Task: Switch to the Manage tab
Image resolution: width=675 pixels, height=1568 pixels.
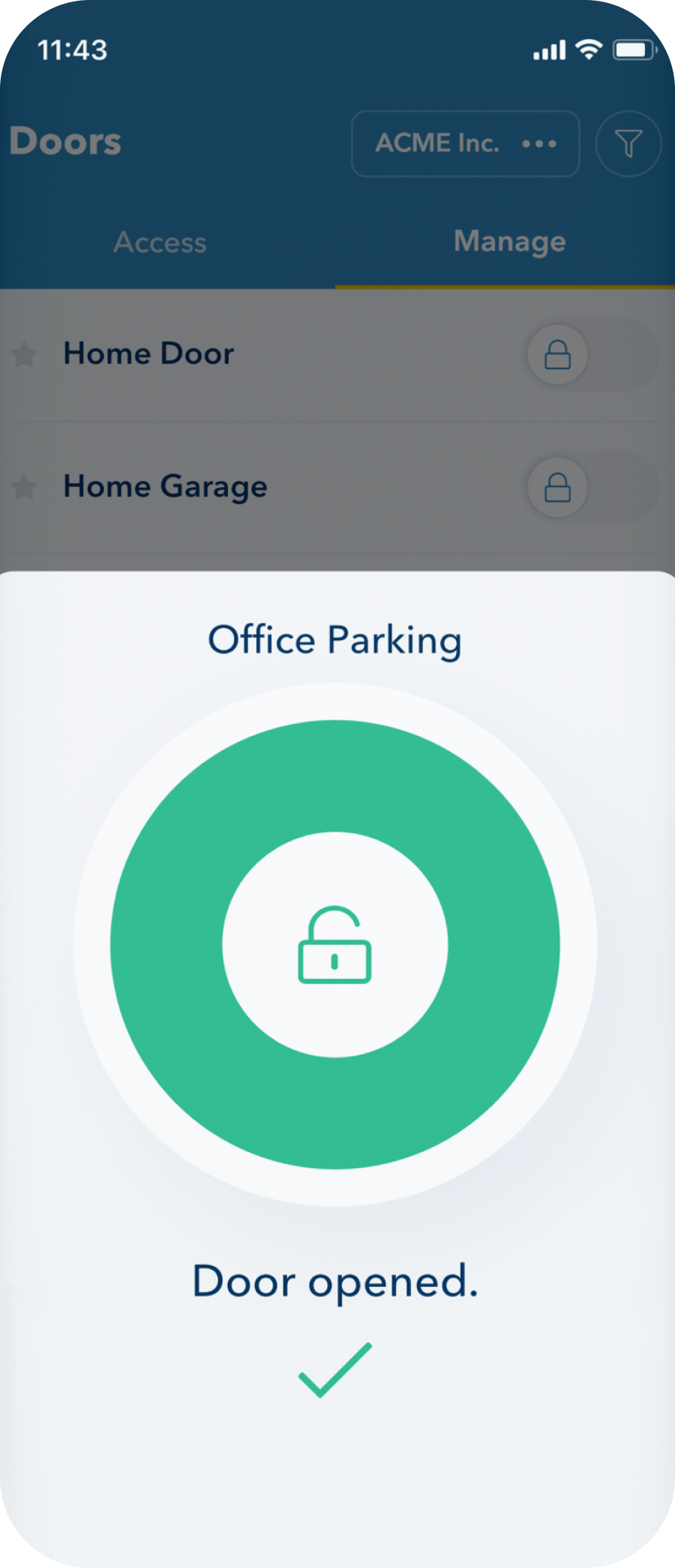Action: point(509,241)
